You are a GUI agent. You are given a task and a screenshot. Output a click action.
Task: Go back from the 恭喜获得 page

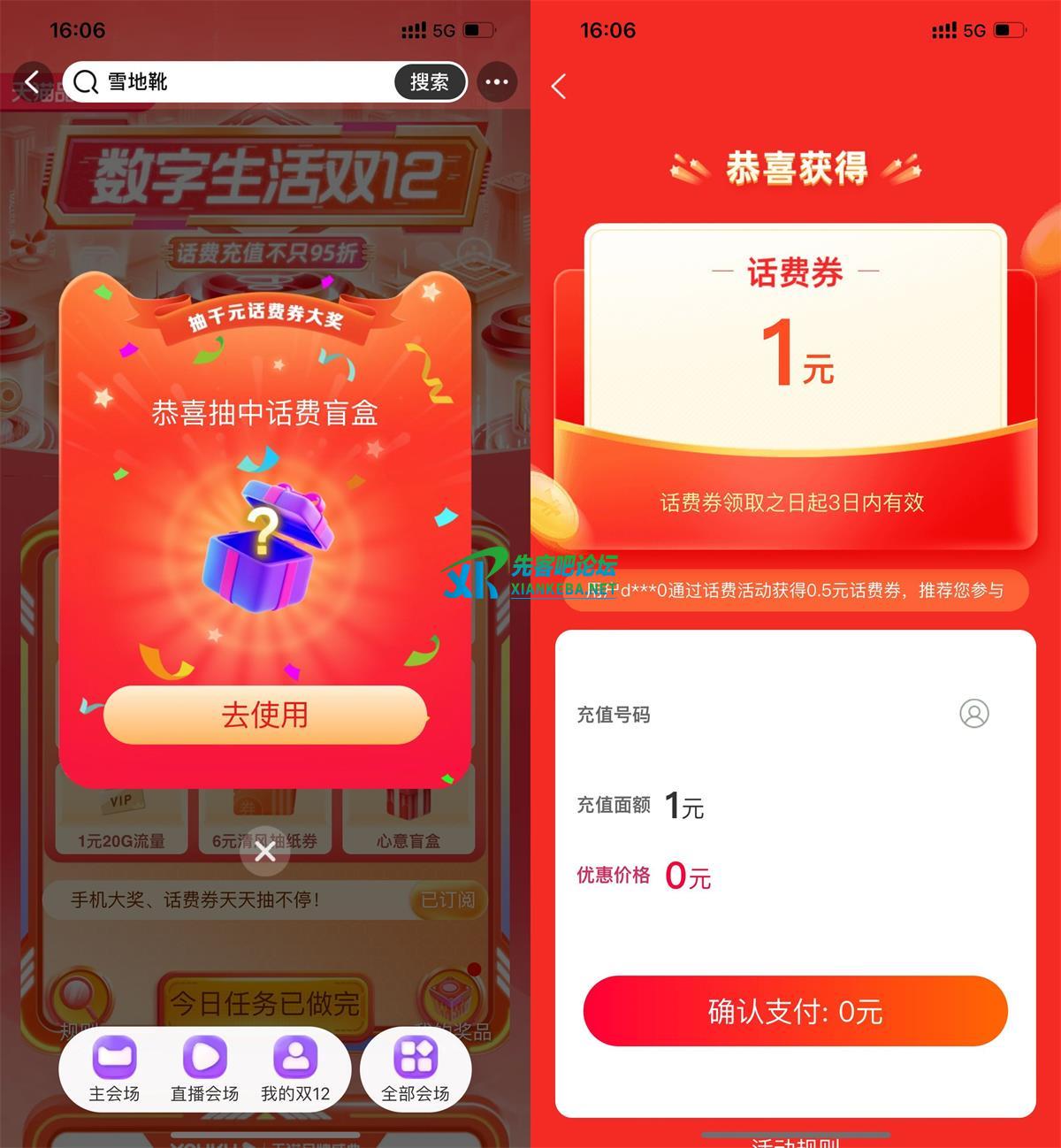pyautogui.click(x=558, y=86)
